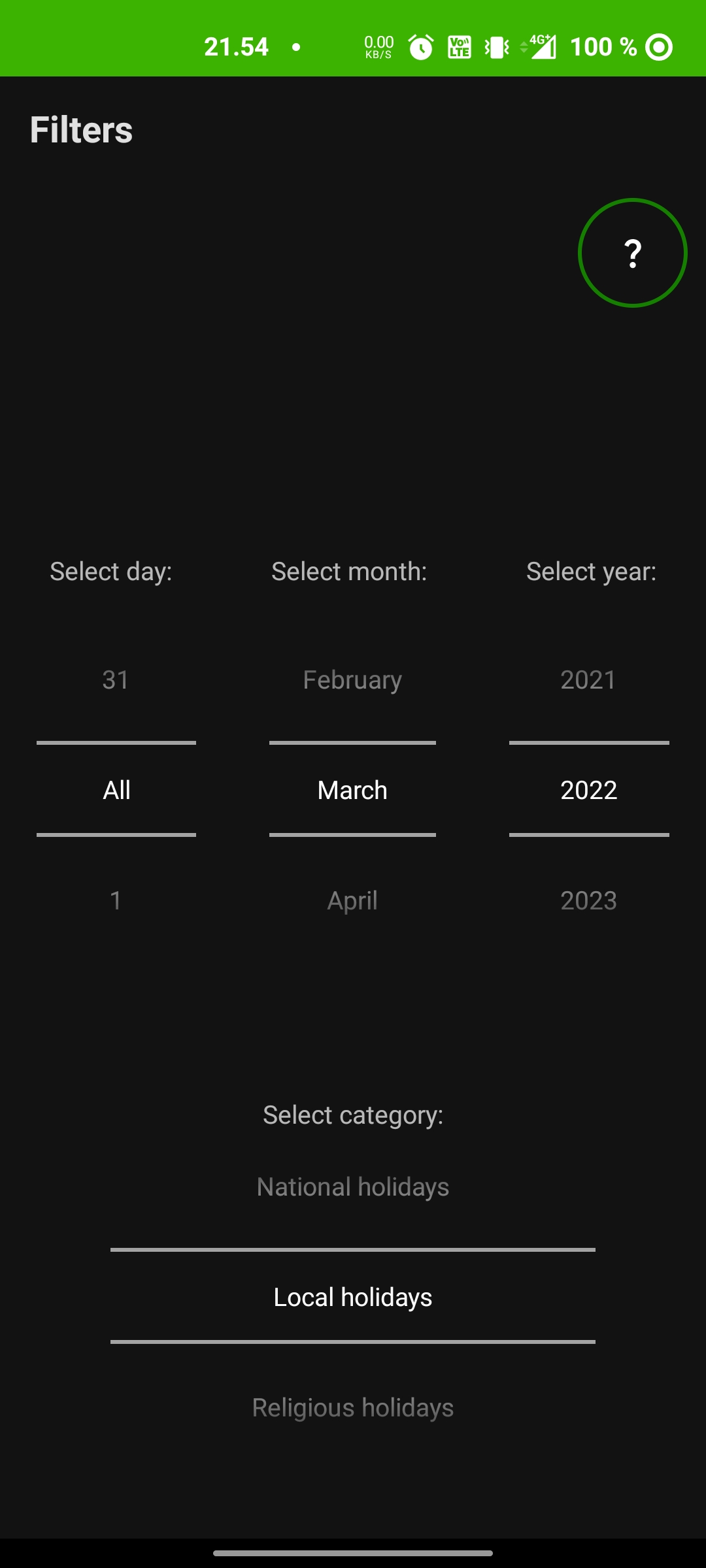Select day 1 in the day picker
Viewport: 706px width, 1568px height.
115,900
